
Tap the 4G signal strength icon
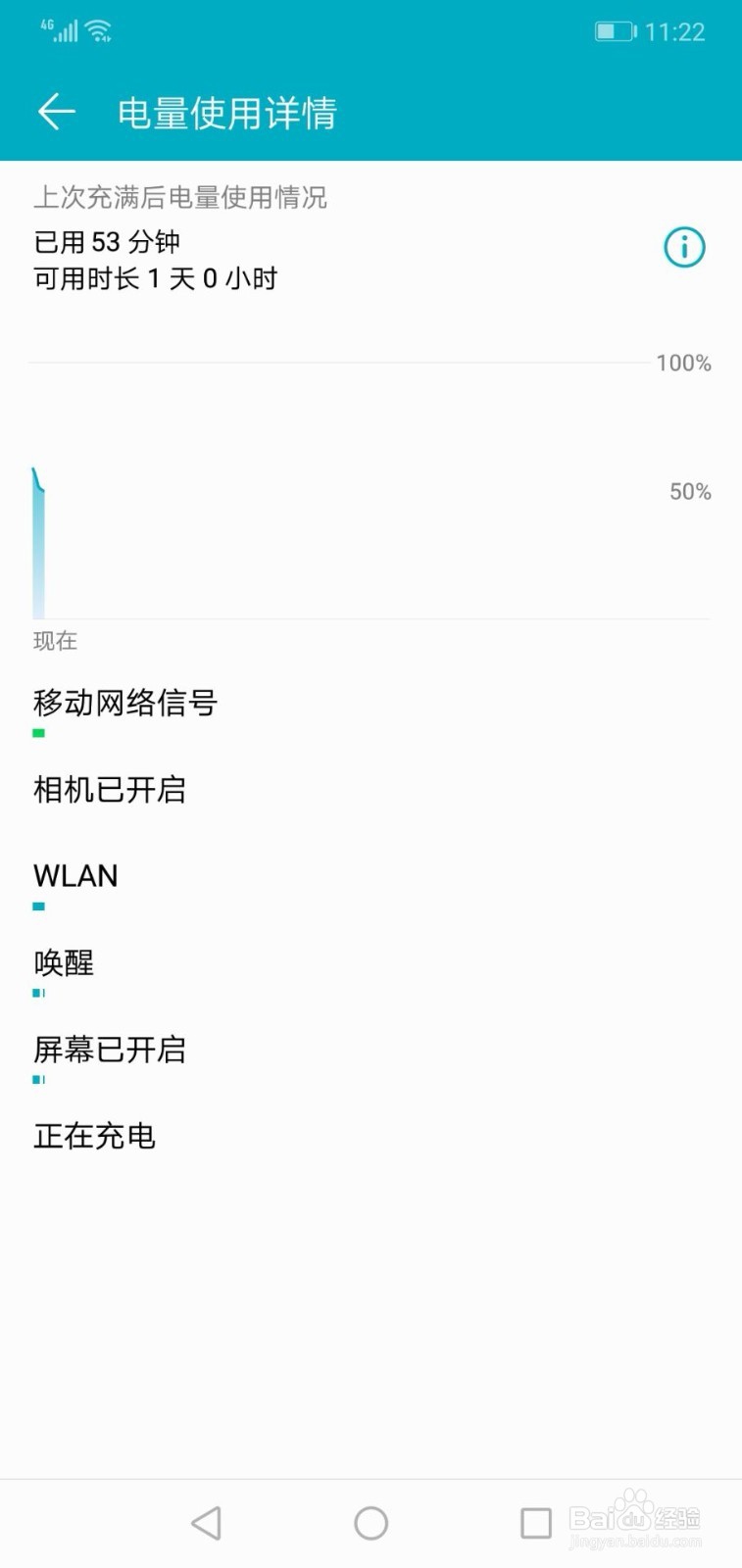(x=62, y=30)
